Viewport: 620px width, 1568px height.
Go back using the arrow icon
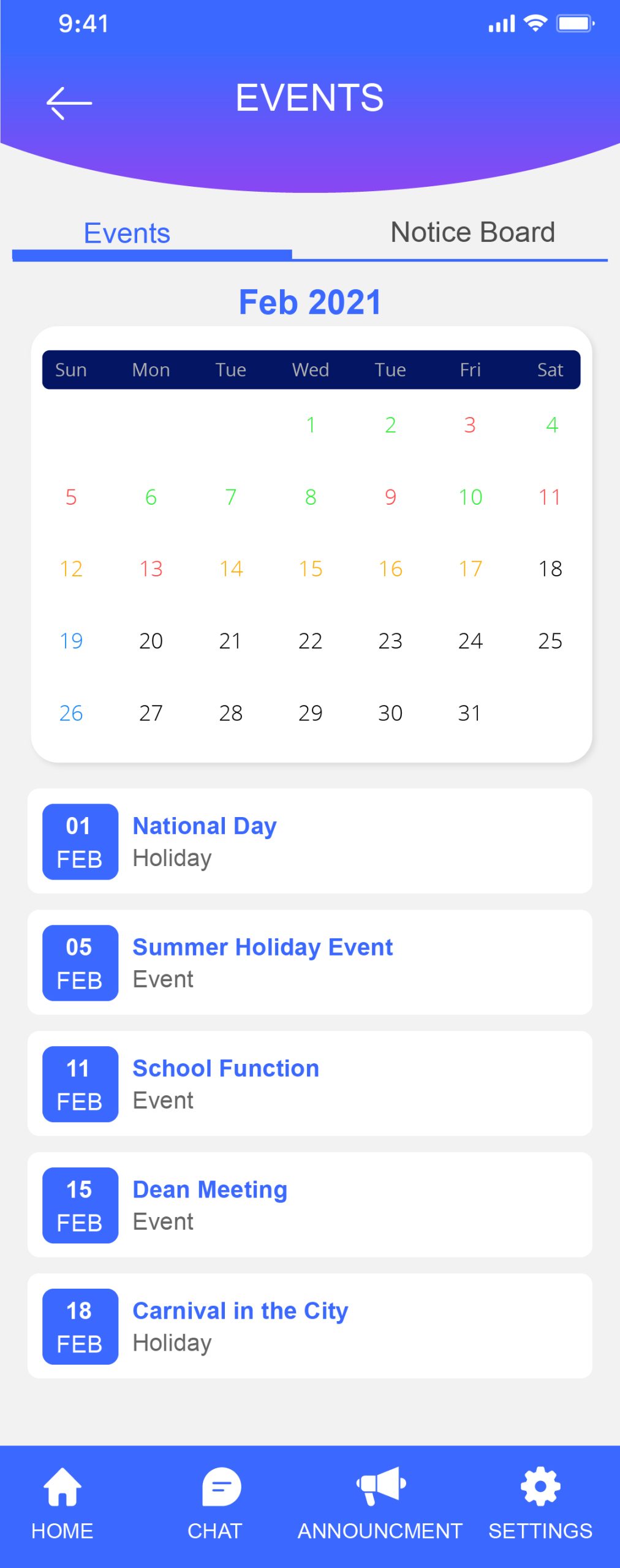[69, 102]
